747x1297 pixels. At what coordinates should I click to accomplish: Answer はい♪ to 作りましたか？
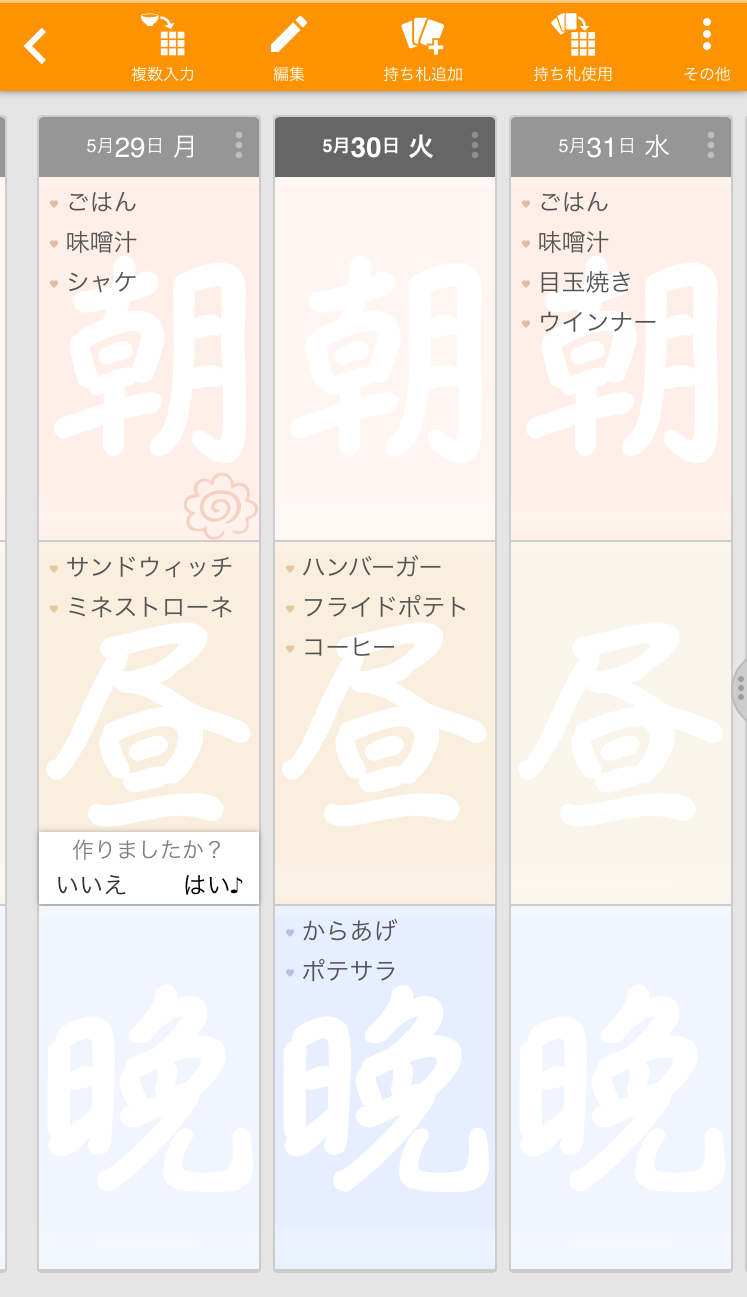pos(214,885)
